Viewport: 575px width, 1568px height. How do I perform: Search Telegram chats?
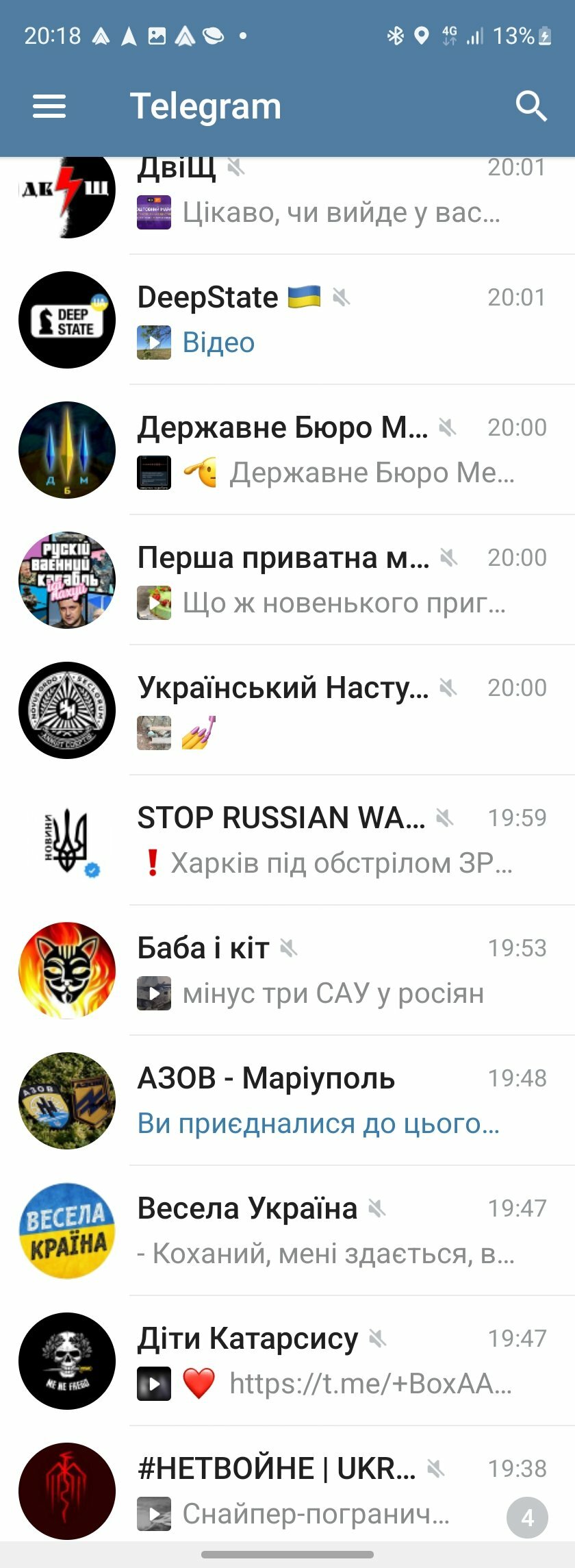[531, 106]
